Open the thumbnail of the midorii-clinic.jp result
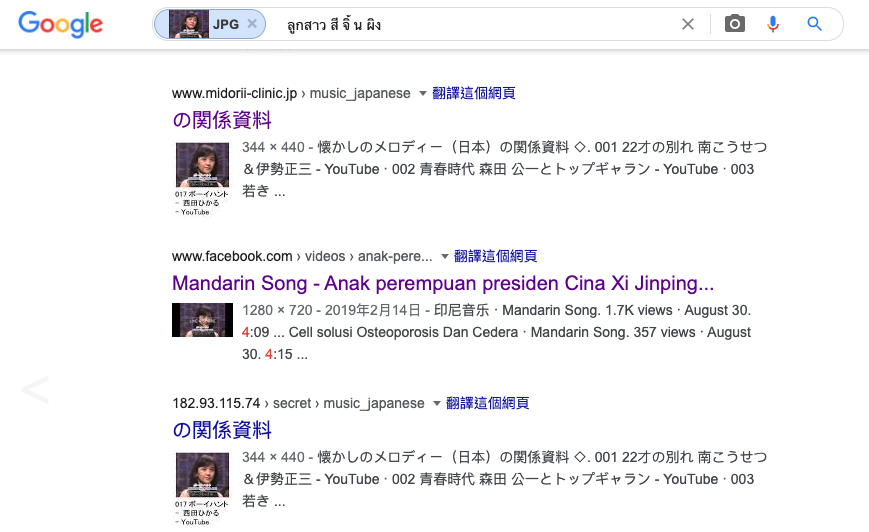 coord(202,166)
